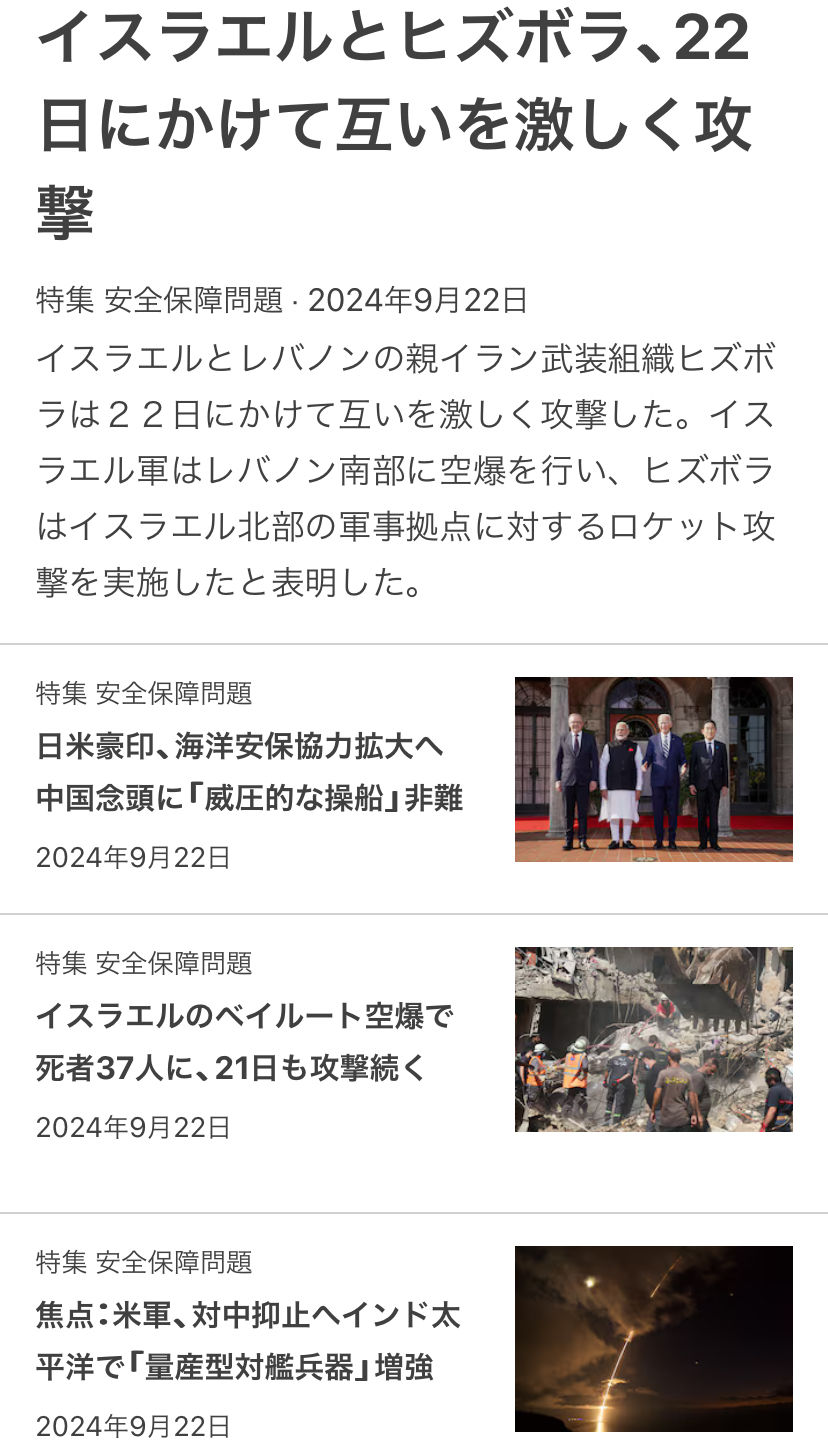
Task: Tap the night missile launch photo
Action: [x=654, y=1338]
